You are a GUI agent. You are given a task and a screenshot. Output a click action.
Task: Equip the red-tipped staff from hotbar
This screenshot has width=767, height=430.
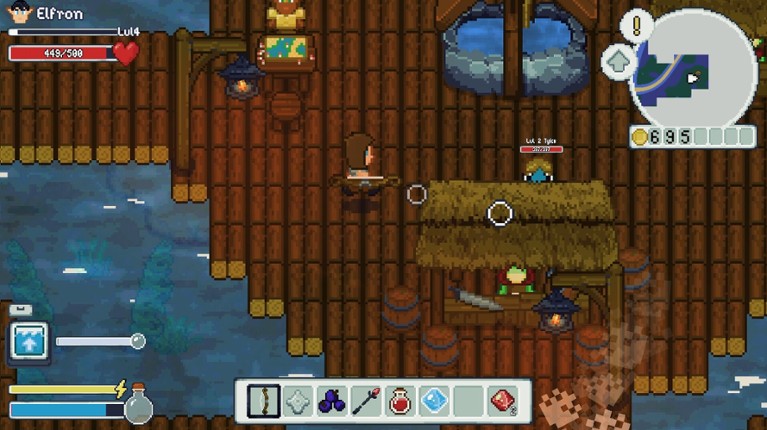366,402
